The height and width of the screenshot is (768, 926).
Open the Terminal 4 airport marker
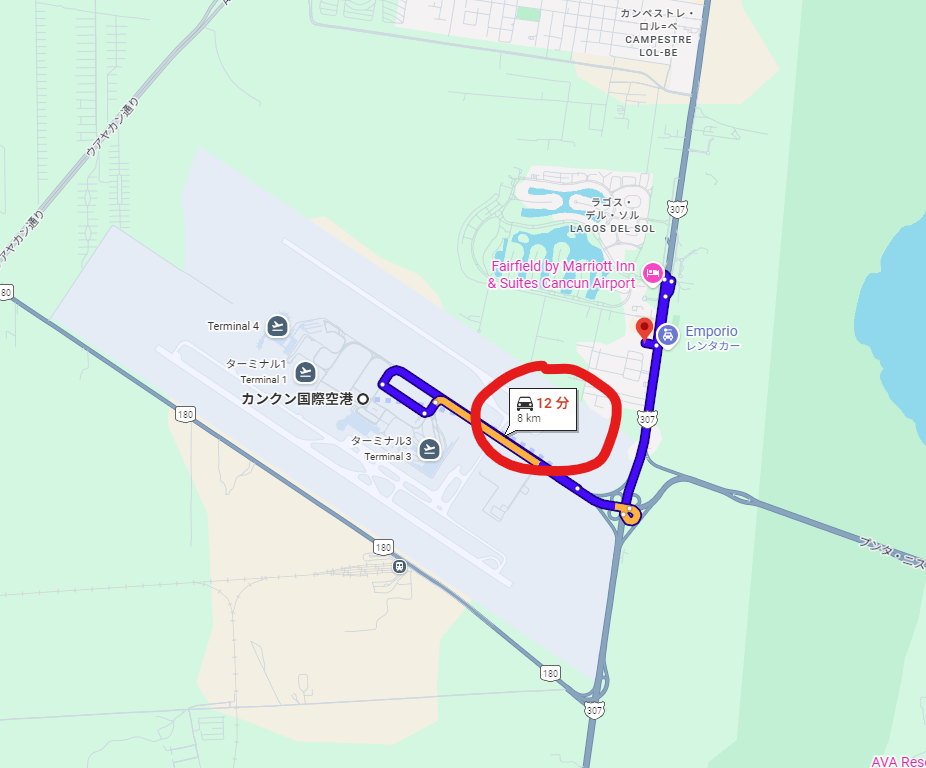[278, 325]
